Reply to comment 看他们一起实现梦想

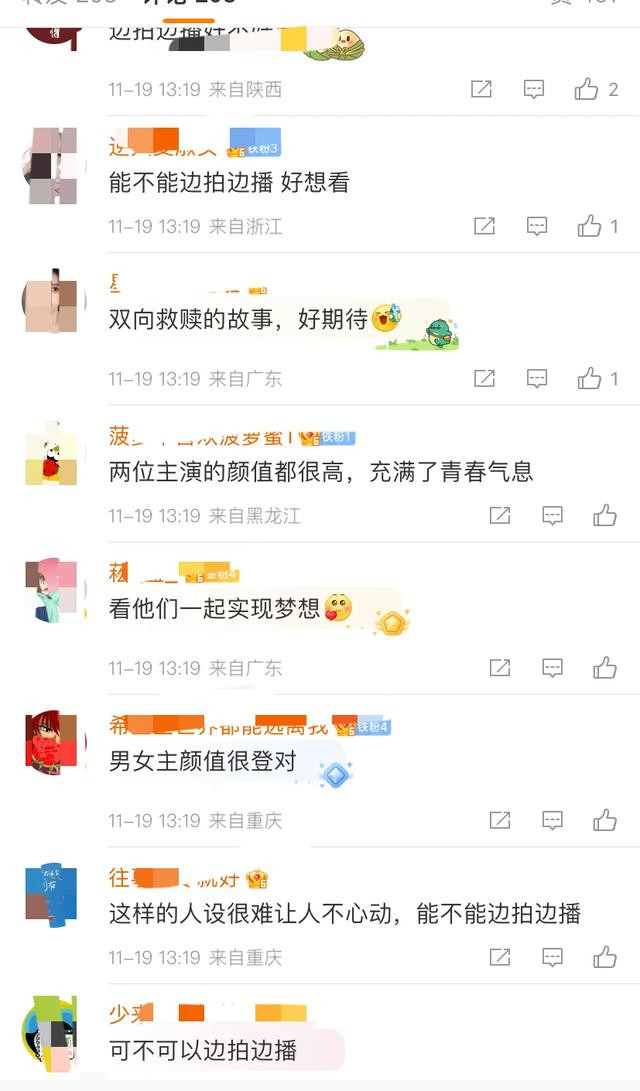(553, 668)
